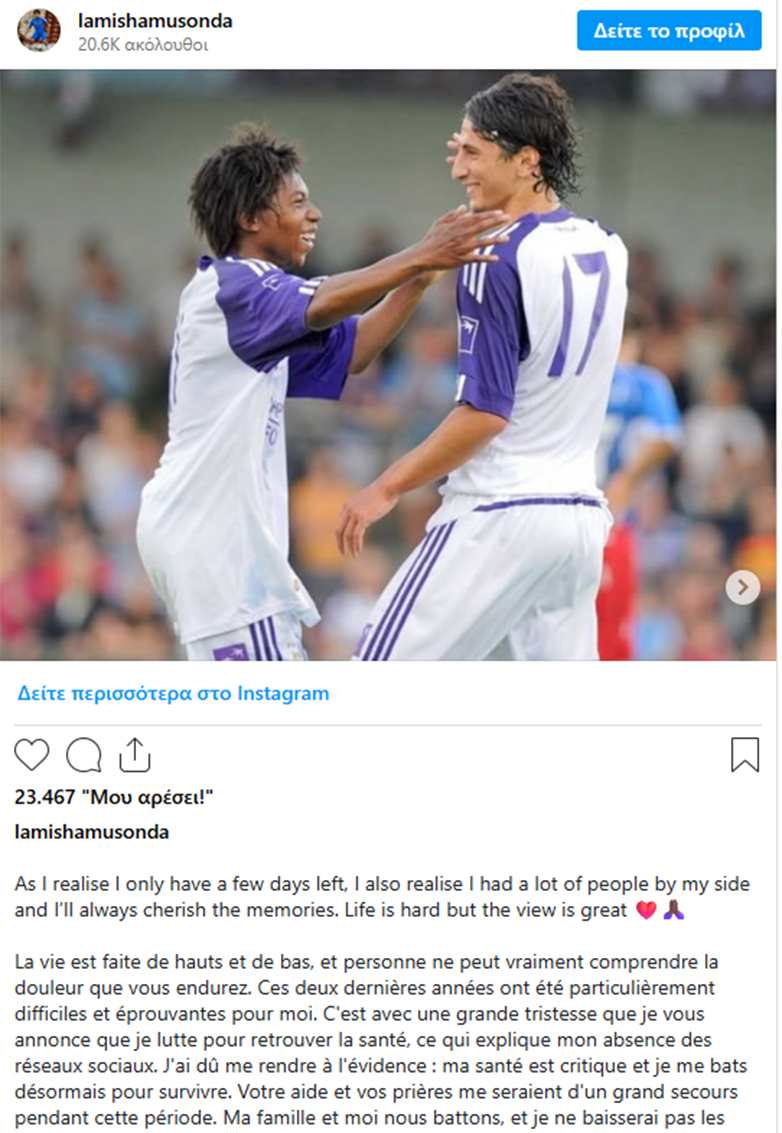The height and width of the screenshot is (1133, 782).
Task: Share this post via the share icon
Action: pos(135,755)
